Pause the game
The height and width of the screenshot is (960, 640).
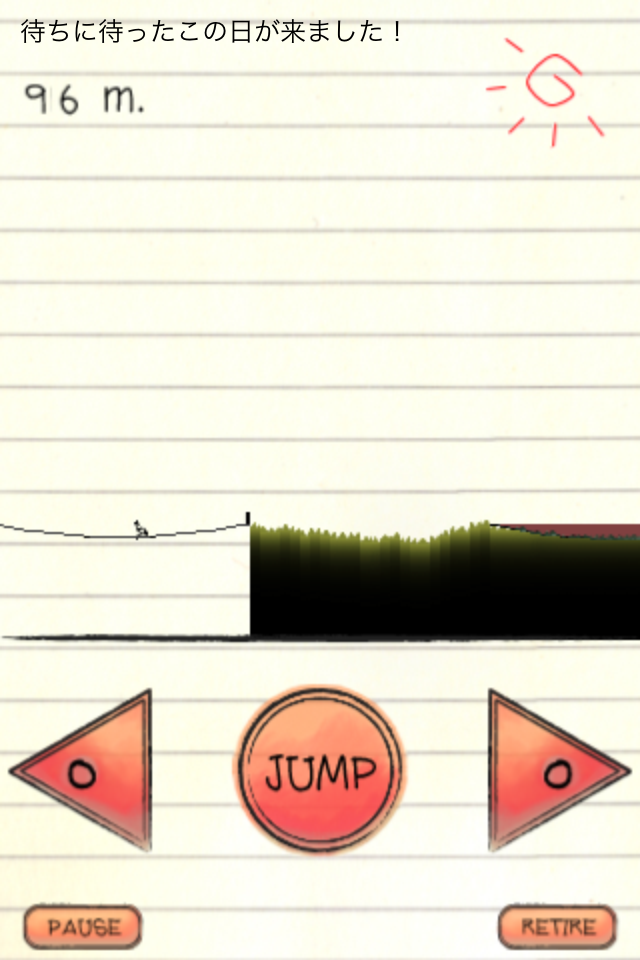click(x=83, y=927)
